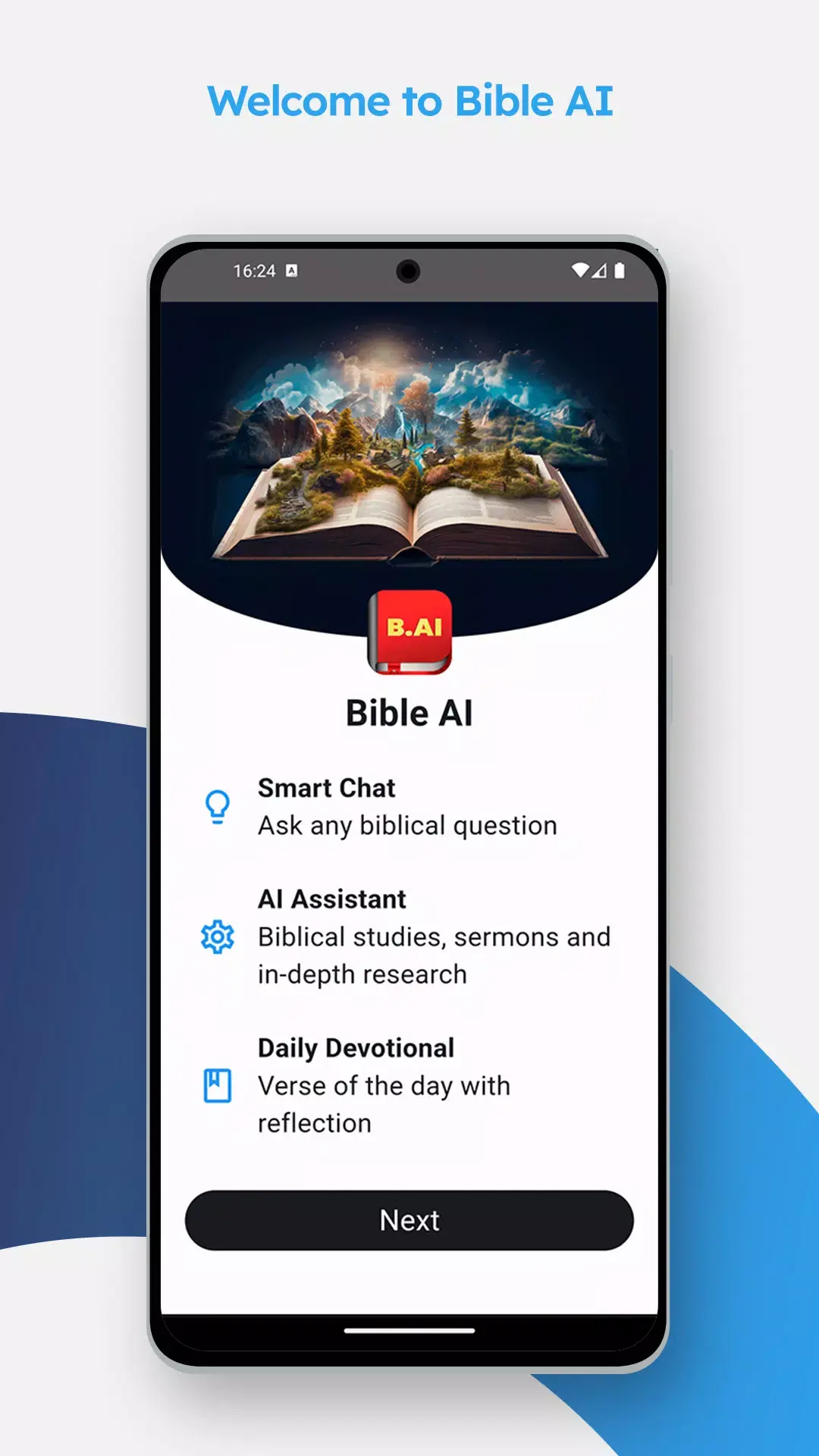Image resolution: width=819 pixels, height=1456 pixels.
Task: Click the Ask any biblical question subtitle
Action: click(406, 825)
